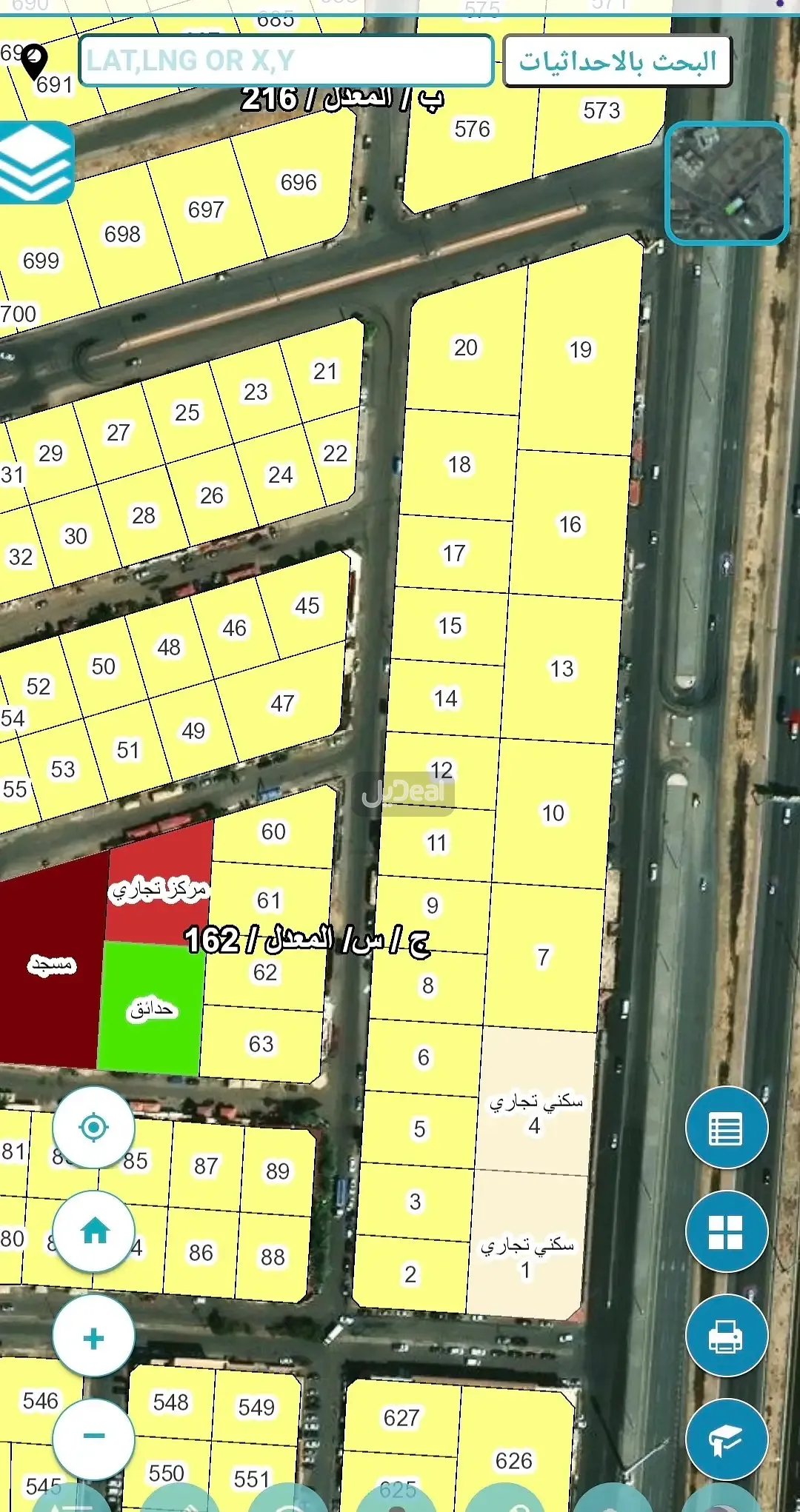Center the map on my location
The image size is (800, 1512).
coord(94,1128)
